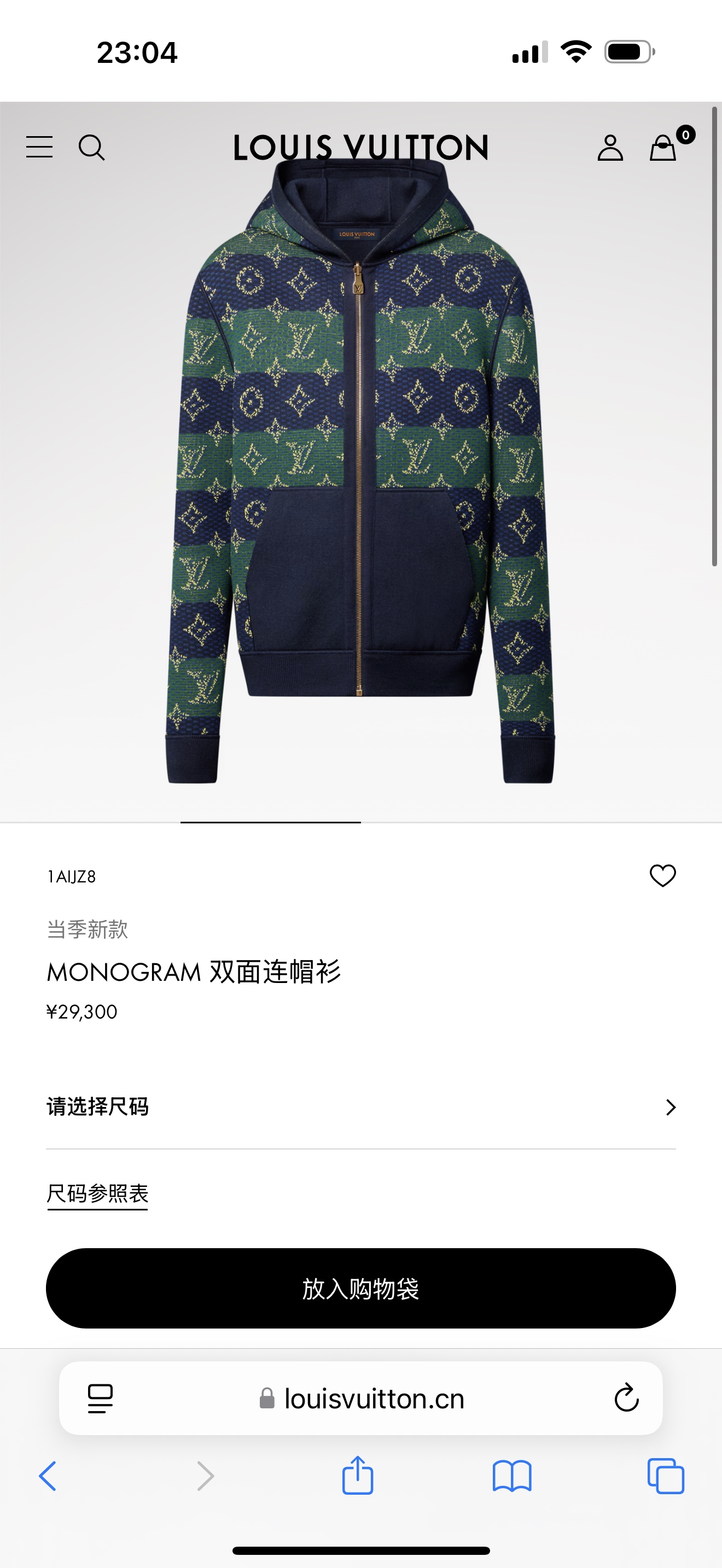The height and width of the screenshot is (1568, 722).
Task: Open the account profile icon
Action: pos(610,148)
